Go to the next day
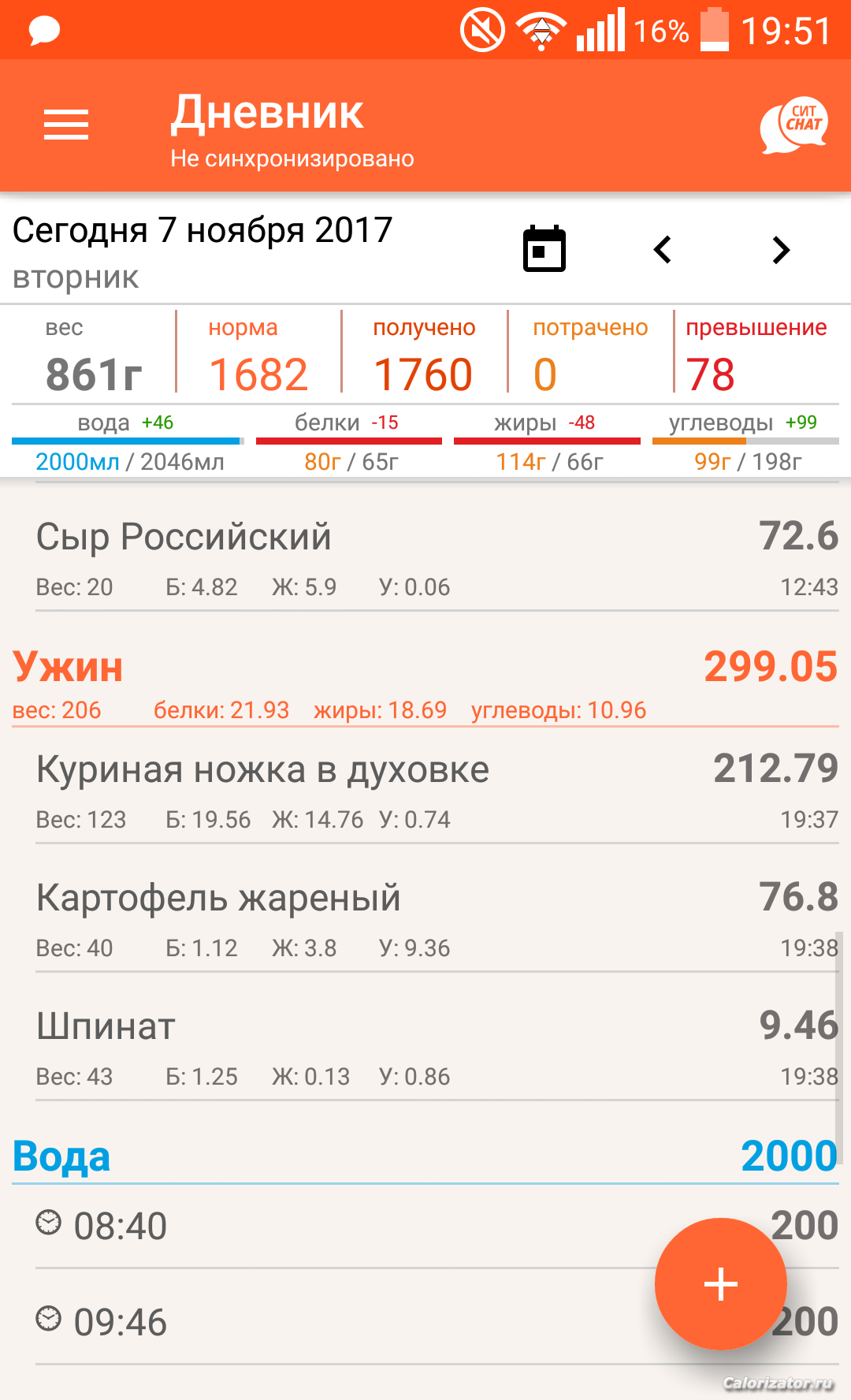Viewport: 851px width, 1400px height. (780, 250)
